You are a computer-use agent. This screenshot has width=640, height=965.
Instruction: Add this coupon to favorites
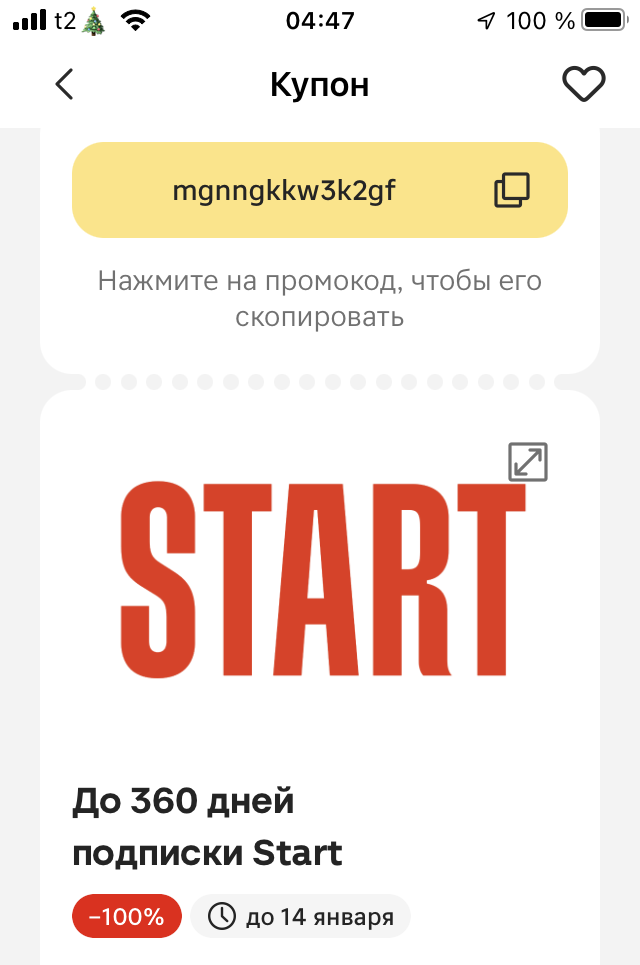coord(584,85)
